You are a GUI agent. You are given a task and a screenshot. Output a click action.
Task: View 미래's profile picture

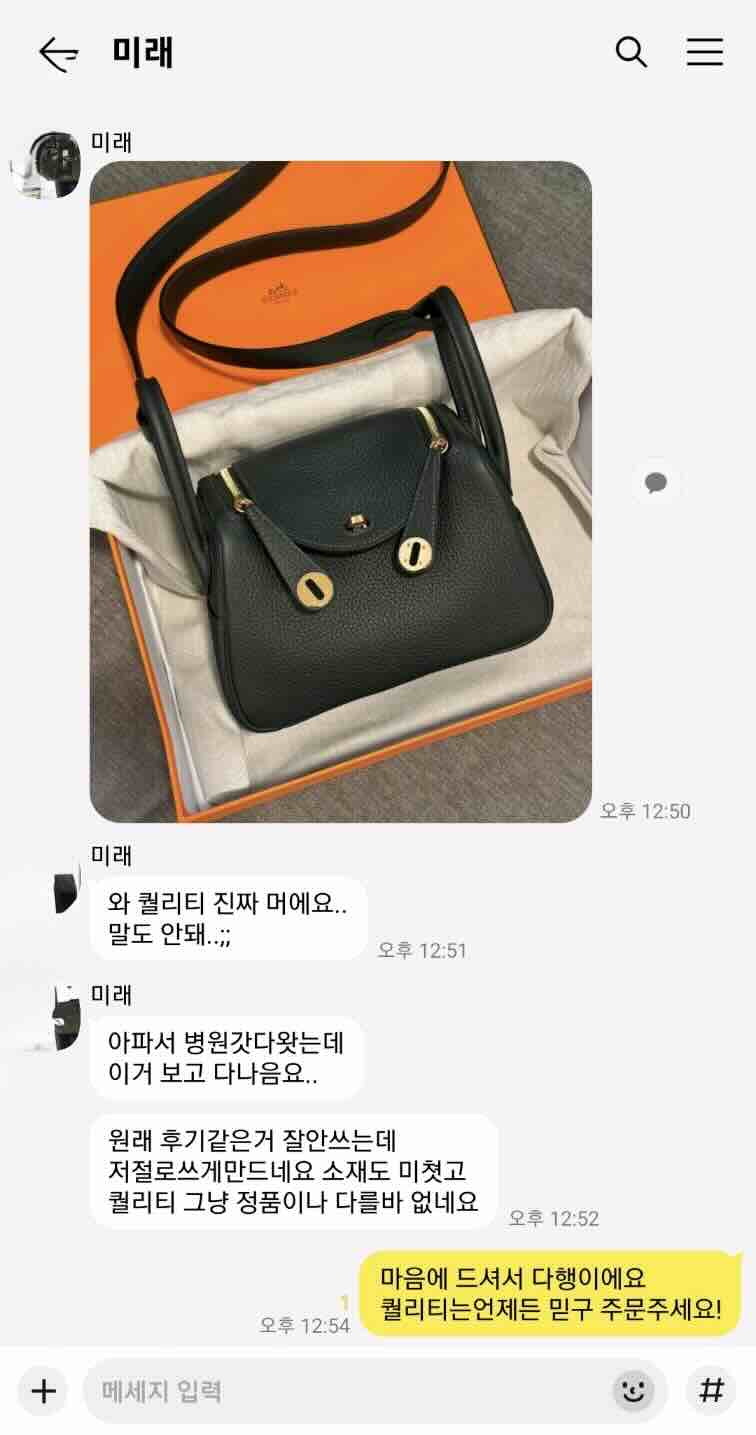[x=47, y=165]
